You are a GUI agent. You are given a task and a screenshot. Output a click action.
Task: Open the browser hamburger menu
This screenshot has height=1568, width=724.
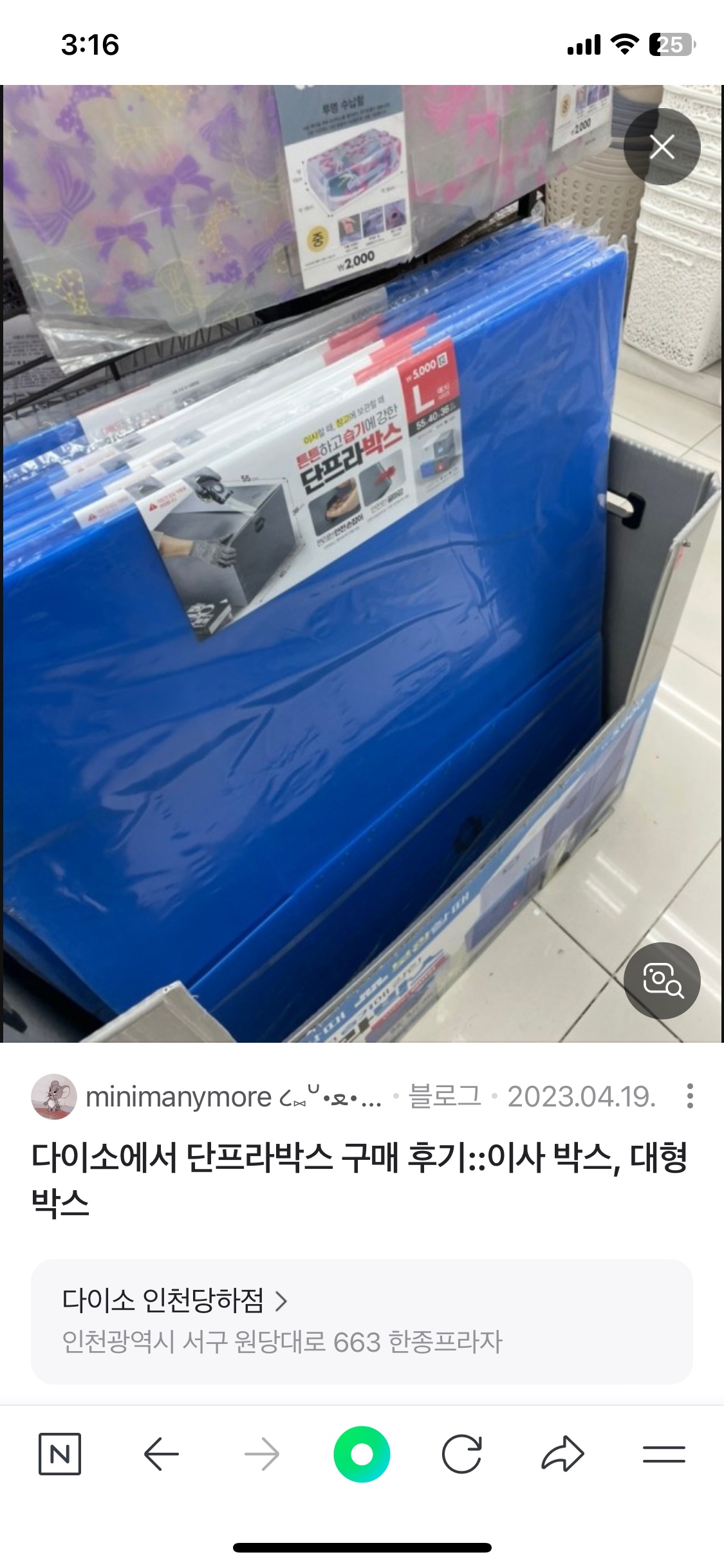664,1454
